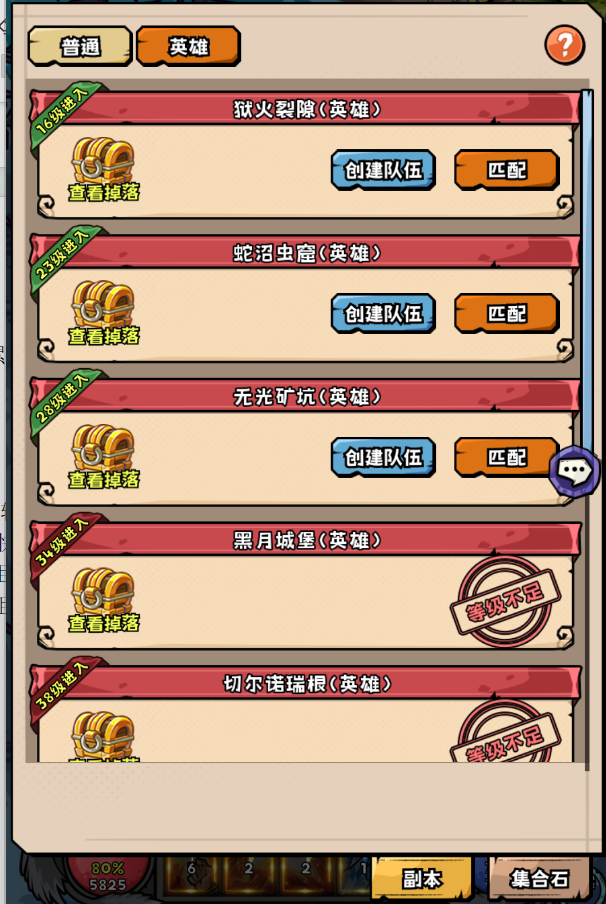View drops for 无光矿坑(英雄)
The width and height of the screenshot is (606, 904).
point(103,458)
